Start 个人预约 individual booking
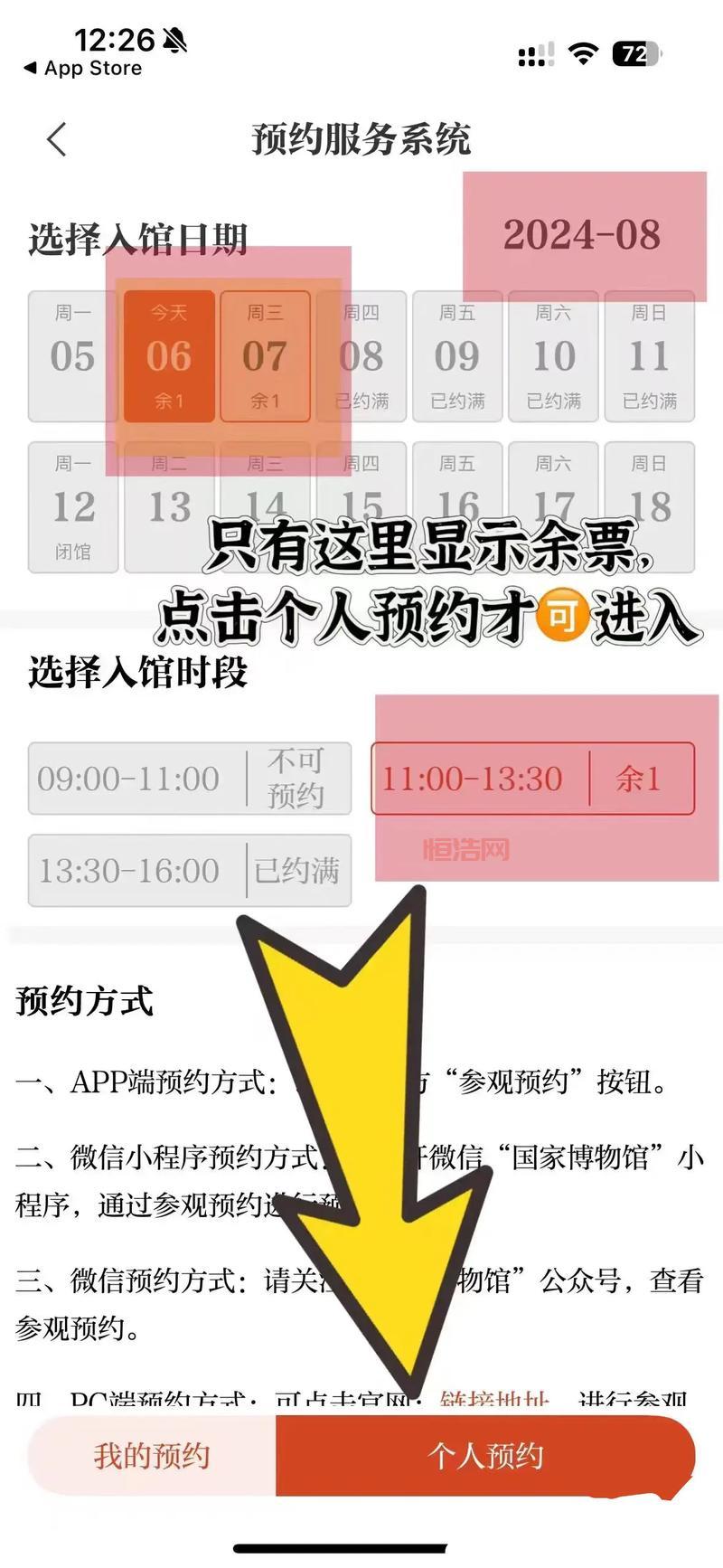Image resolution: width=723 pixels, height=1568 pixels. pyautogui.click(x=485, y=1455)
